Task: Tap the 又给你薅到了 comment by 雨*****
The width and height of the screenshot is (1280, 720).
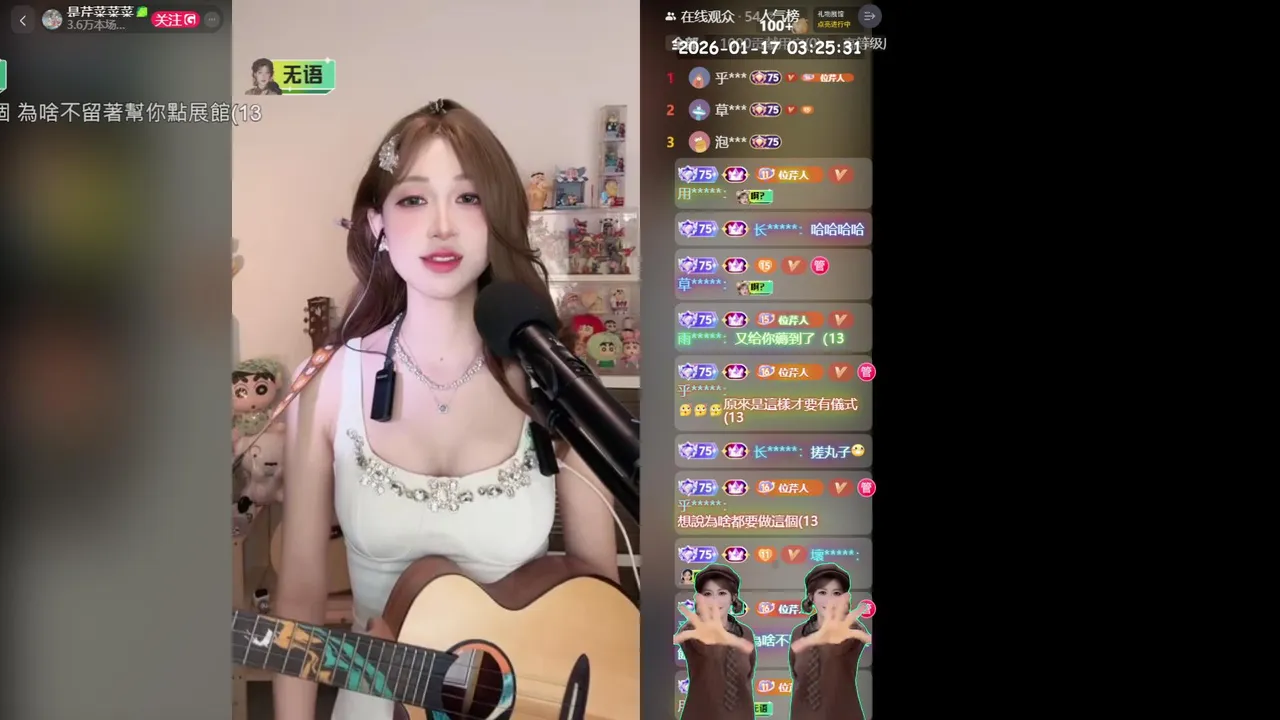Action: pos(789,338)
